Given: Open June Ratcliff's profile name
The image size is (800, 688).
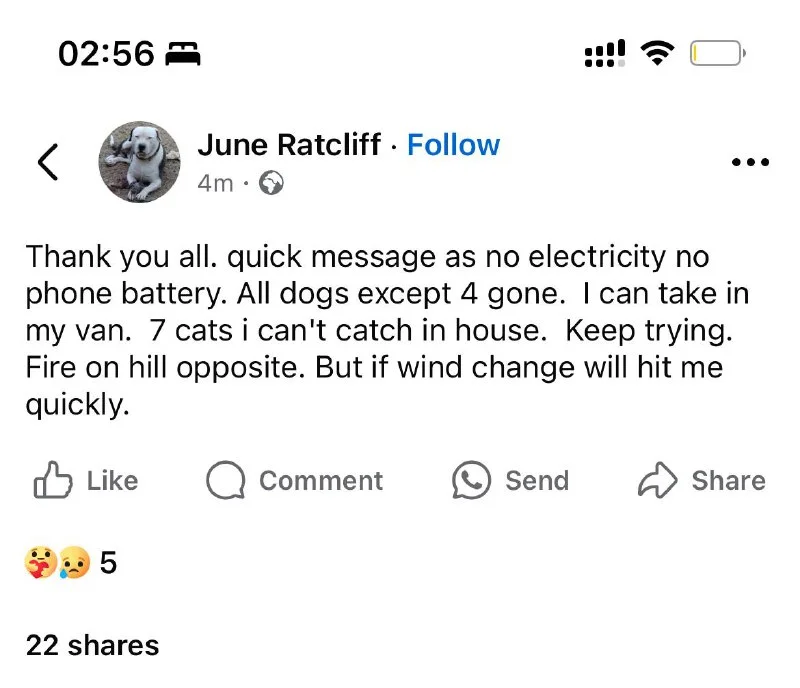Looking at the screenshot, I should [289, 145].
